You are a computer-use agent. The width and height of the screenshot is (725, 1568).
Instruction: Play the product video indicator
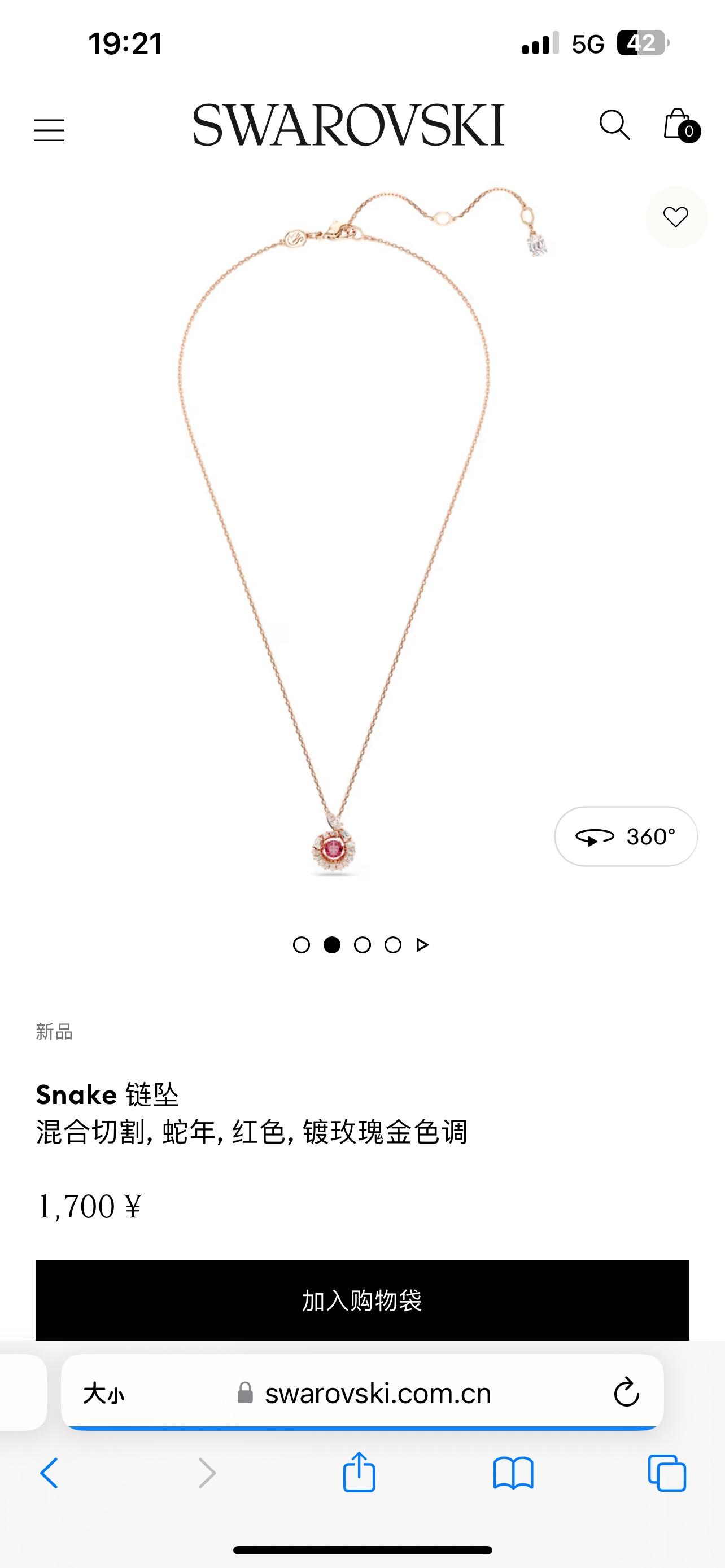pyautogui.click(x=422, y=945)
